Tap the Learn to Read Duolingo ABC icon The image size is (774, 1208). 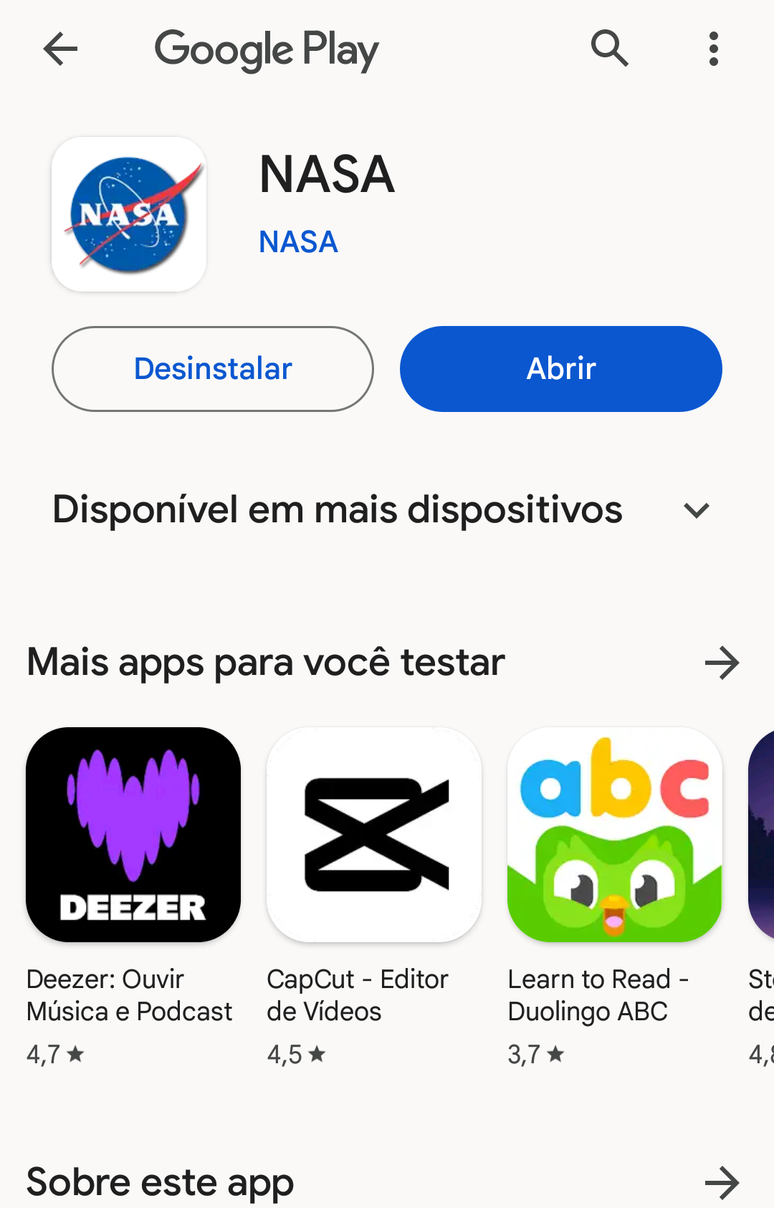pos(613,834)
